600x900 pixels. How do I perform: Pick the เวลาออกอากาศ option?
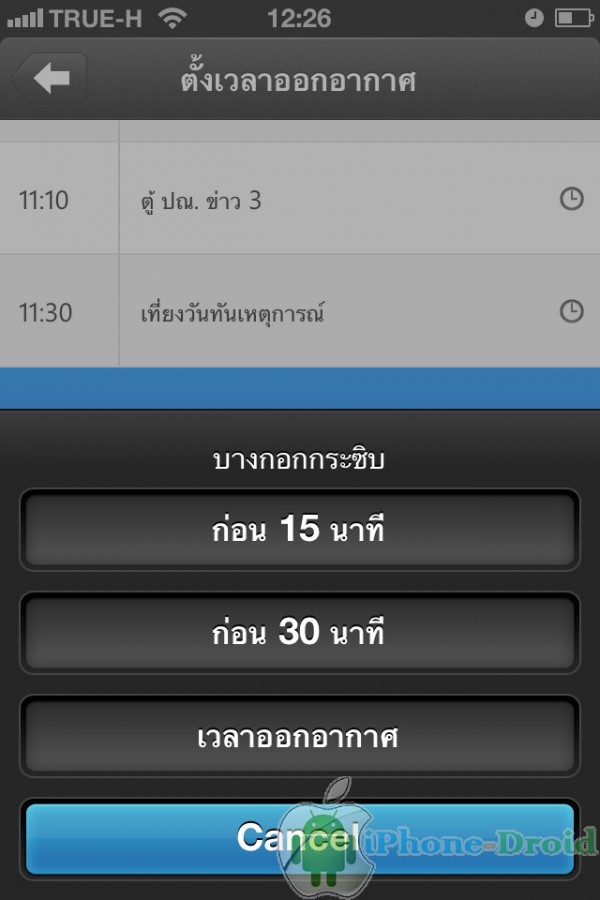[x=299, y=737]
